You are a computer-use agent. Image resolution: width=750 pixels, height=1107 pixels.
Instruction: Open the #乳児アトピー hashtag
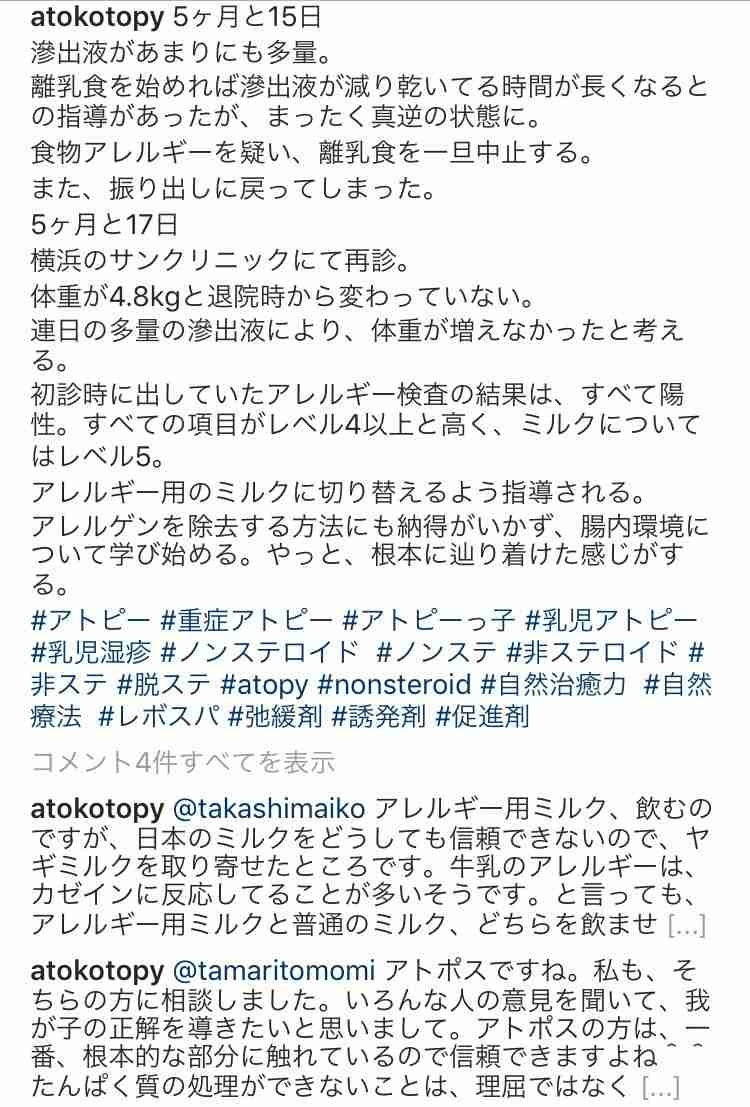tap(612, 622)
